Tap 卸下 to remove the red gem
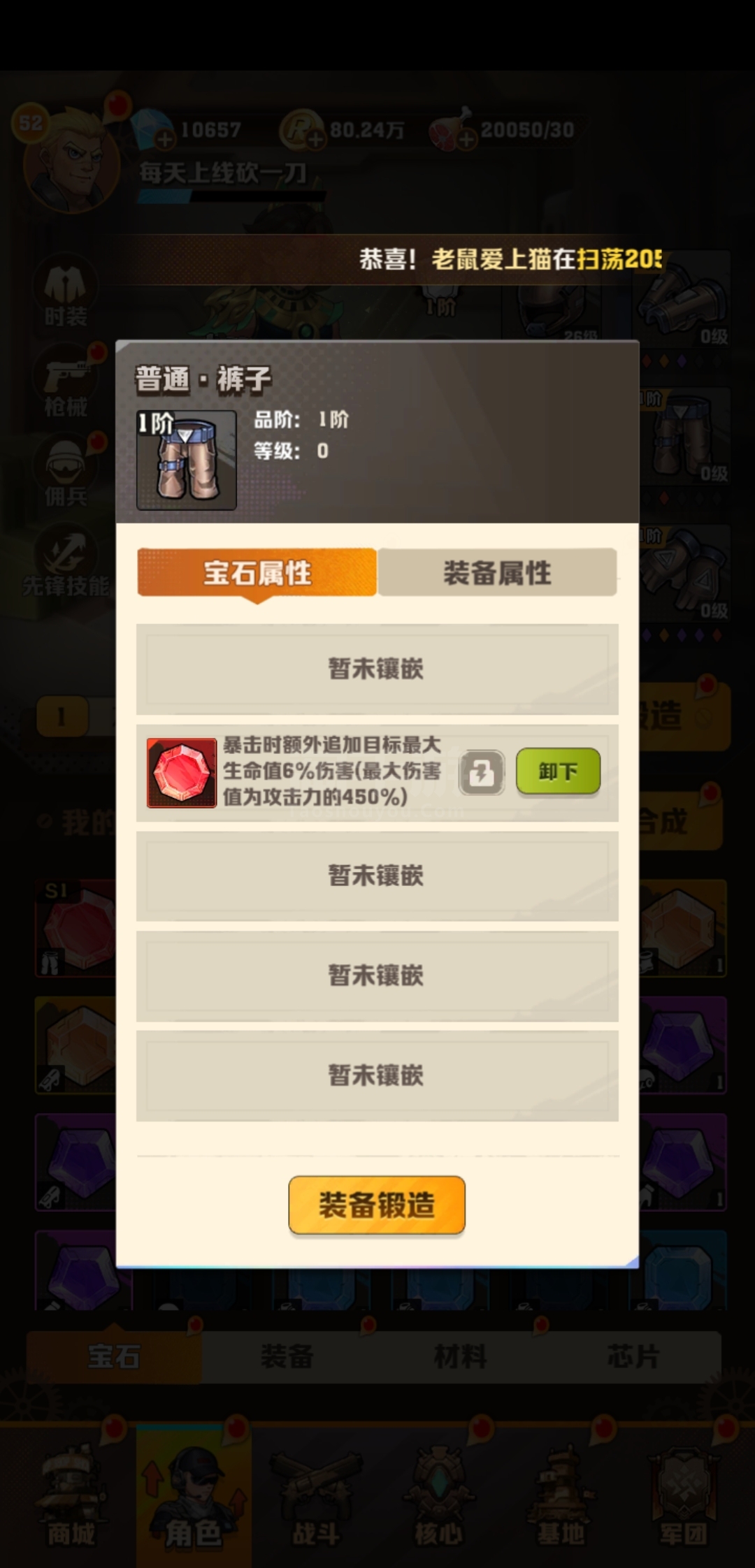 (558, 771)
